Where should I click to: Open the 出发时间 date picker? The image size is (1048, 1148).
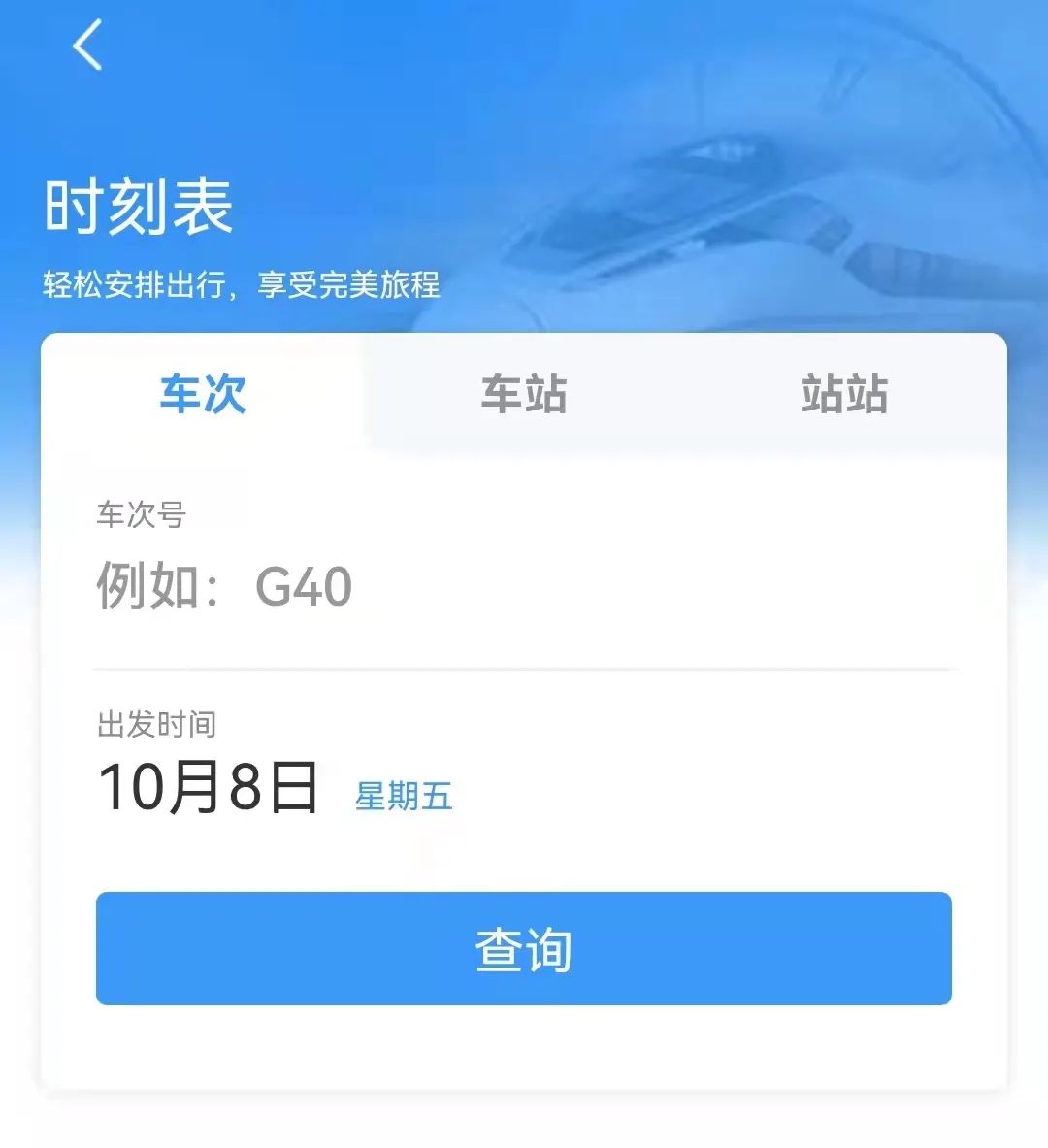tap(277, 787)
